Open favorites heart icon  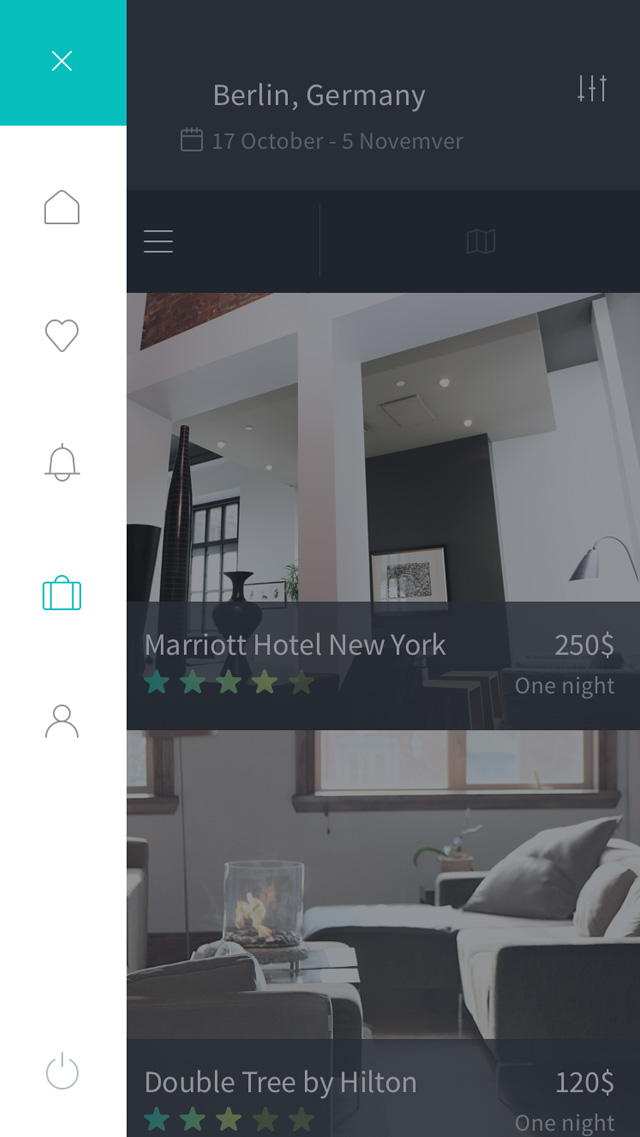(x=62, y=336)
